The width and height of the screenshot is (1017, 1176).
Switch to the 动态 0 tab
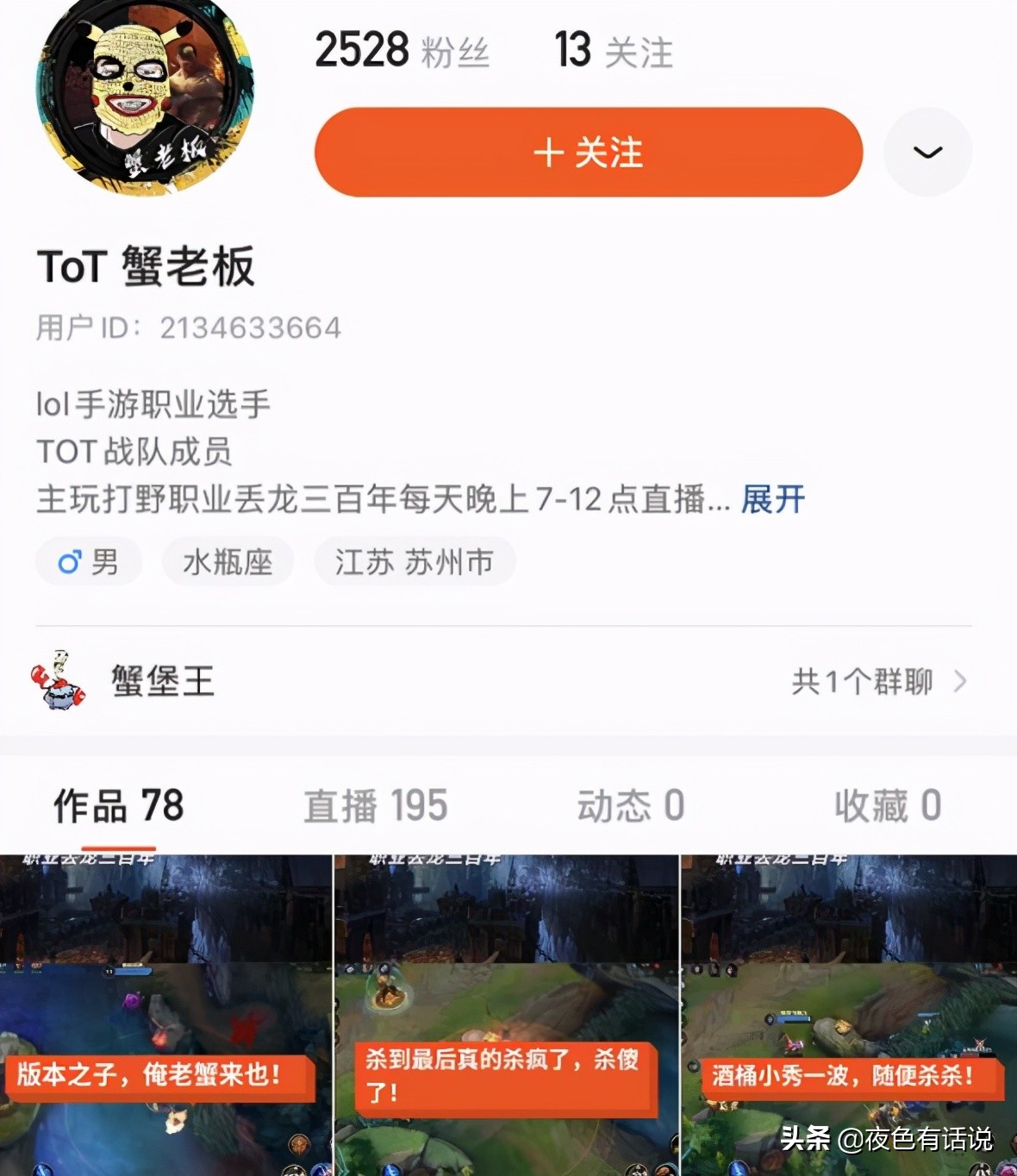[630, 806]
